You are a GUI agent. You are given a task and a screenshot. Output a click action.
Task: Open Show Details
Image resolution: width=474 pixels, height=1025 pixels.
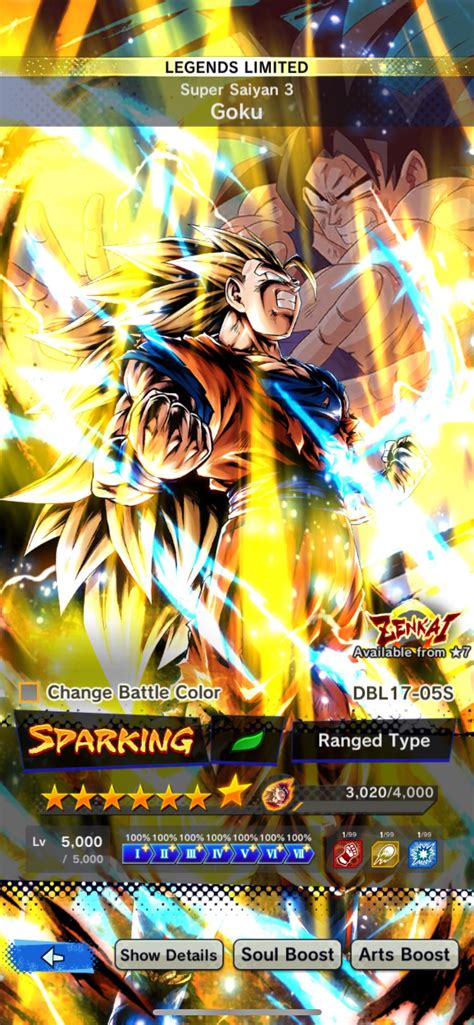tap(169, 955)
